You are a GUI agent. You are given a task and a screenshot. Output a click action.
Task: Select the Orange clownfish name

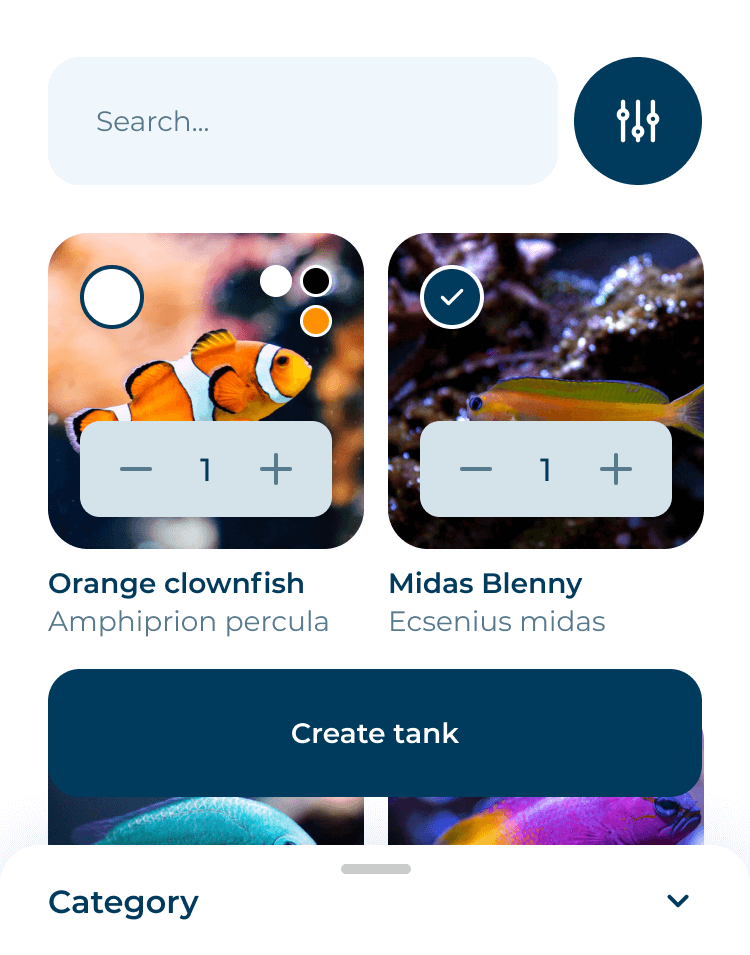pos(176,583)
